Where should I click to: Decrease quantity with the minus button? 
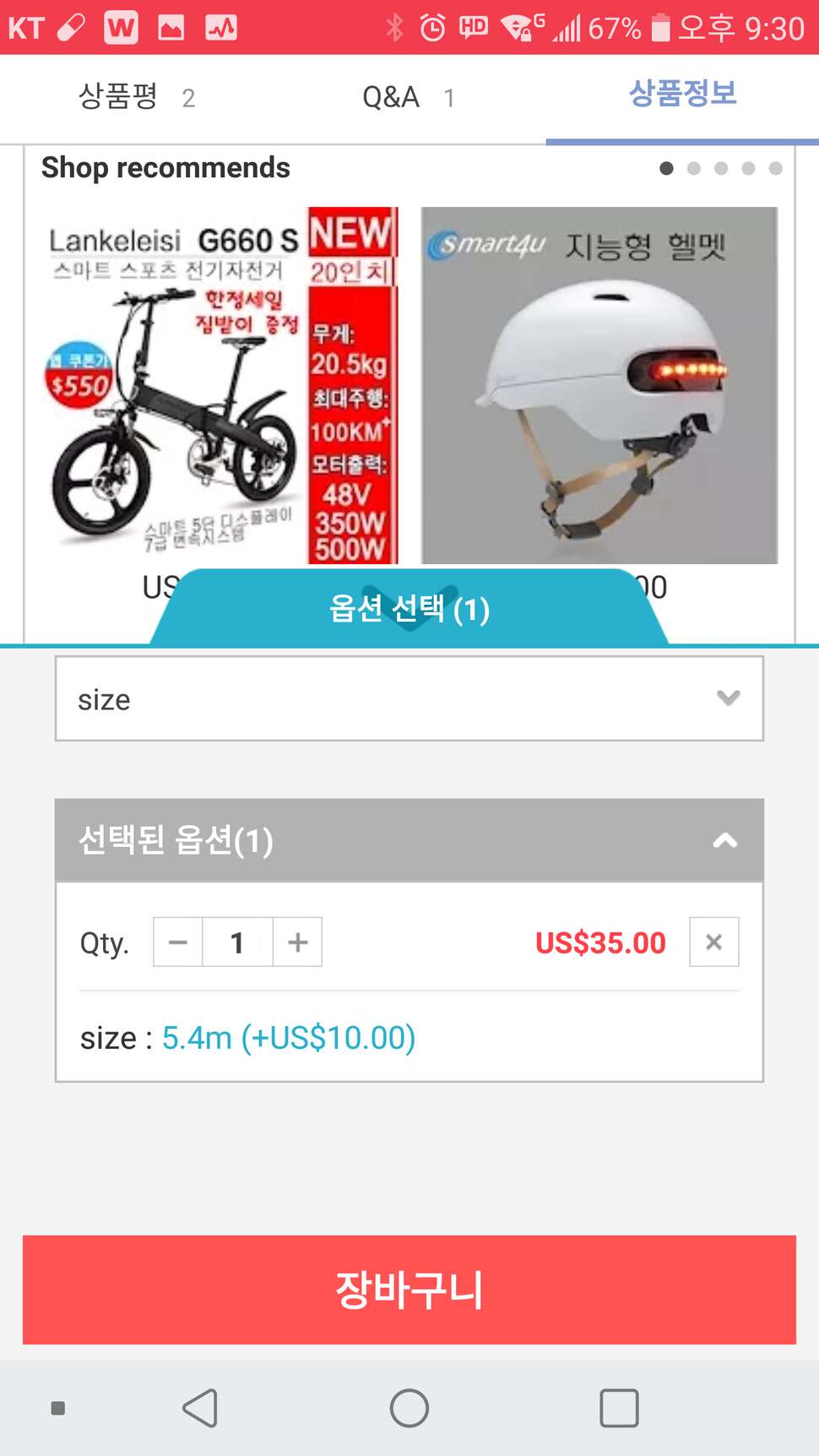(178, 942)
